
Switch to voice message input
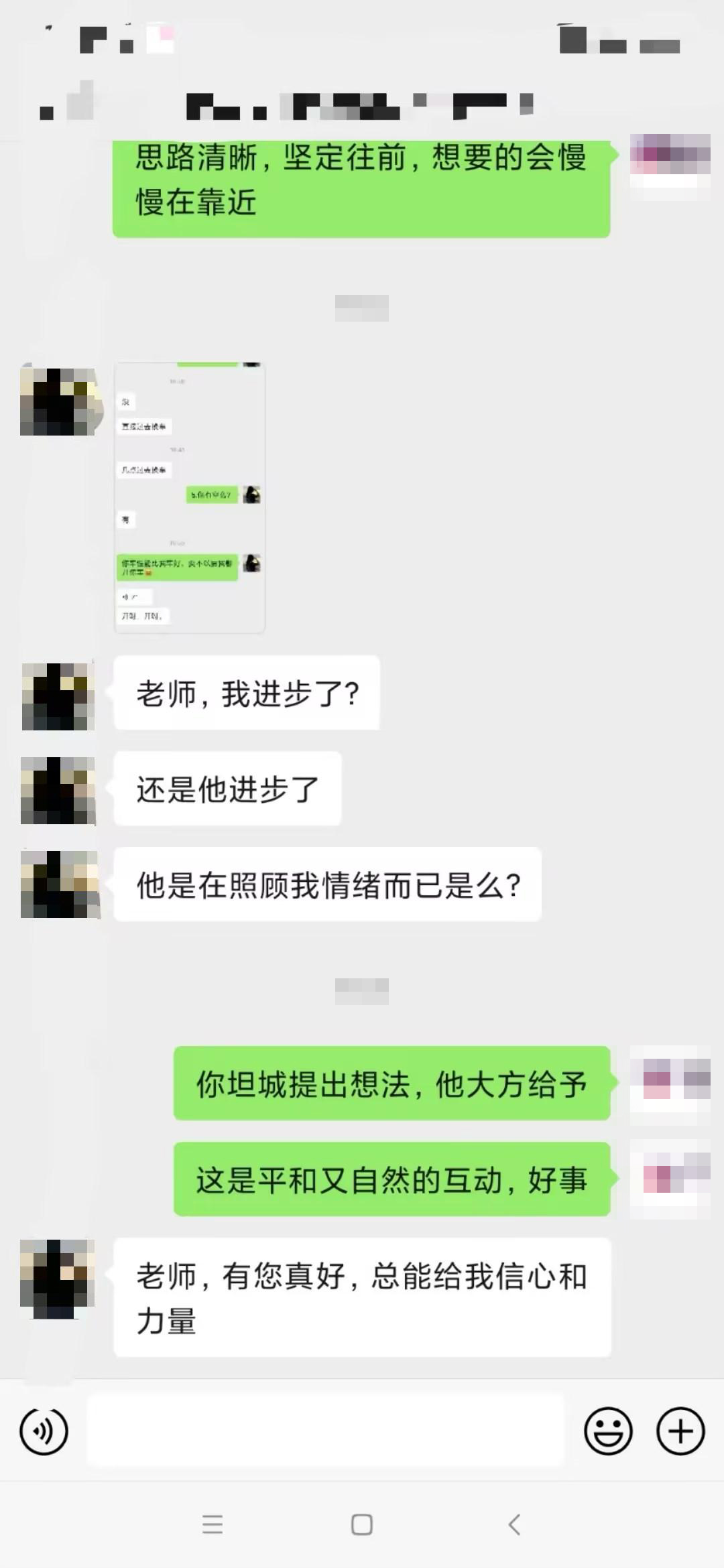(44, 1431)
